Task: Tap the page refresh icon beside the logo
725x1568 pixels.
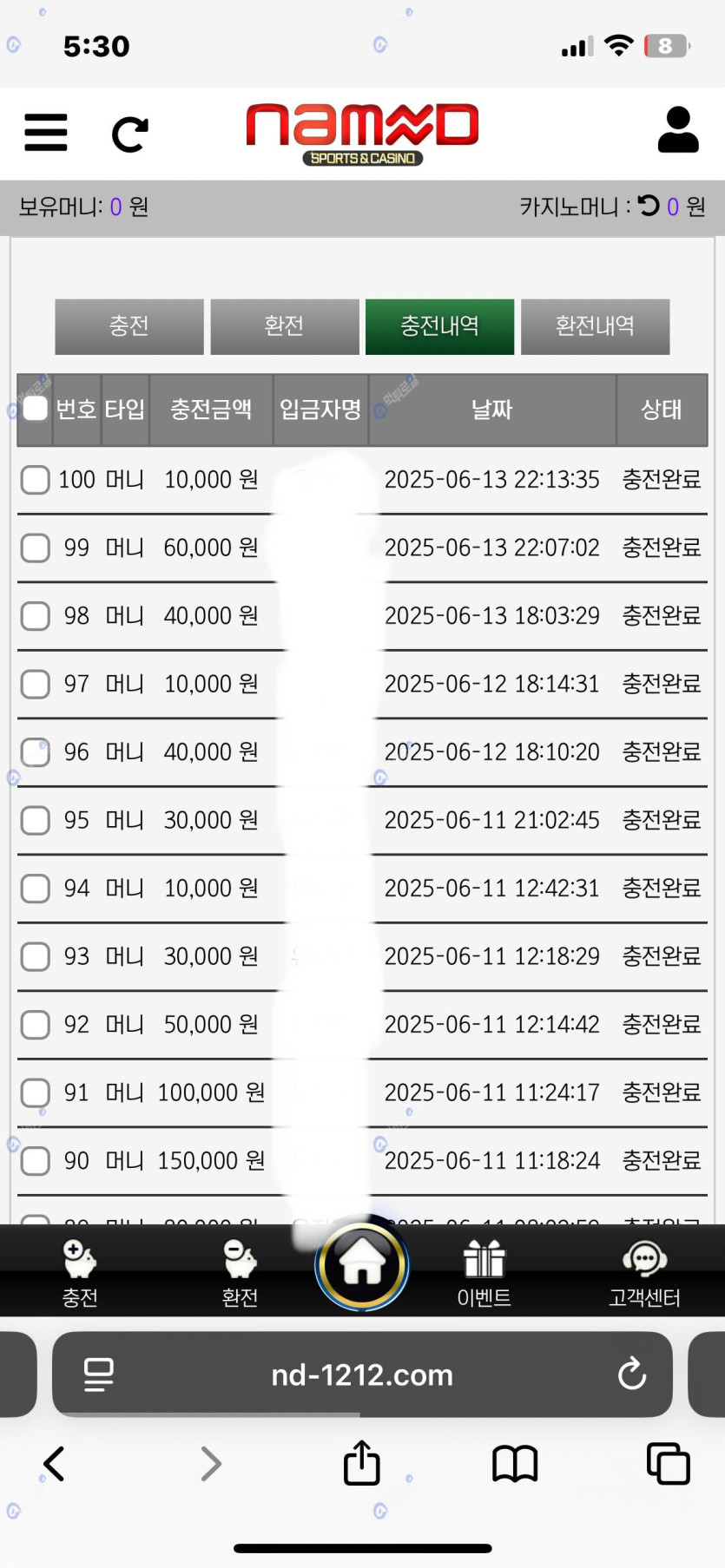Action: click(x=130, y=134)
